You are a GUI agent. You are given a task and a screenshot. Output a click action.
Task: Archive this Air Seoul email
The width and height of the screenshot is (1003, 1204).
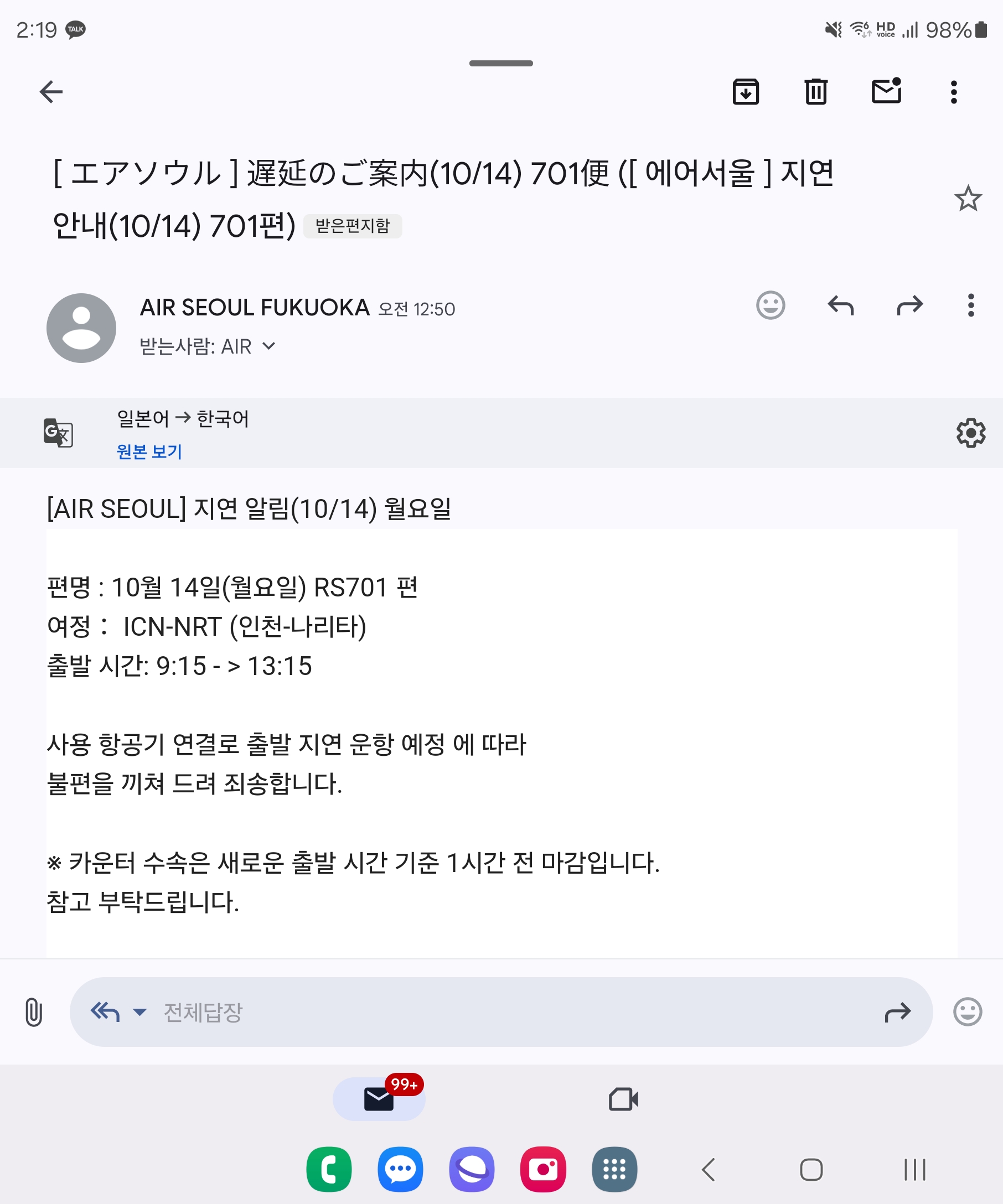(746, 92)
